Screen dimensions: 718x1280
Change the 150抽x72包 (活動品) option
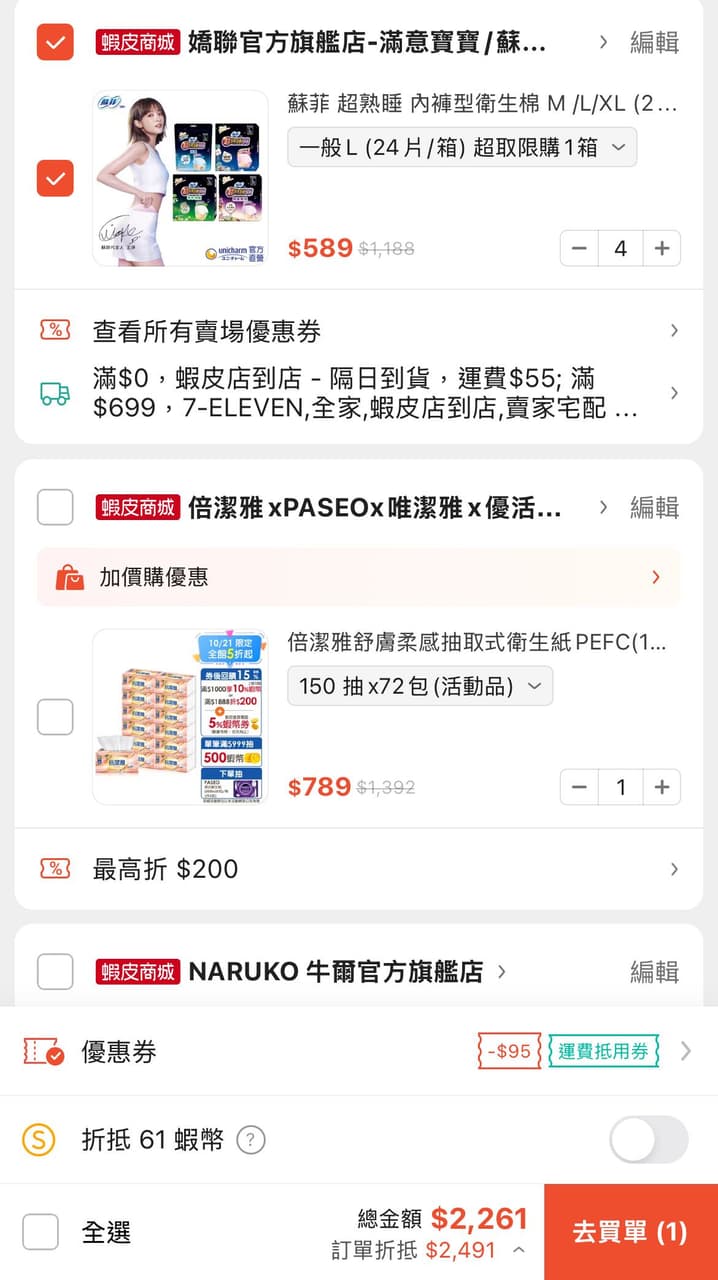(x=420, y=686)
